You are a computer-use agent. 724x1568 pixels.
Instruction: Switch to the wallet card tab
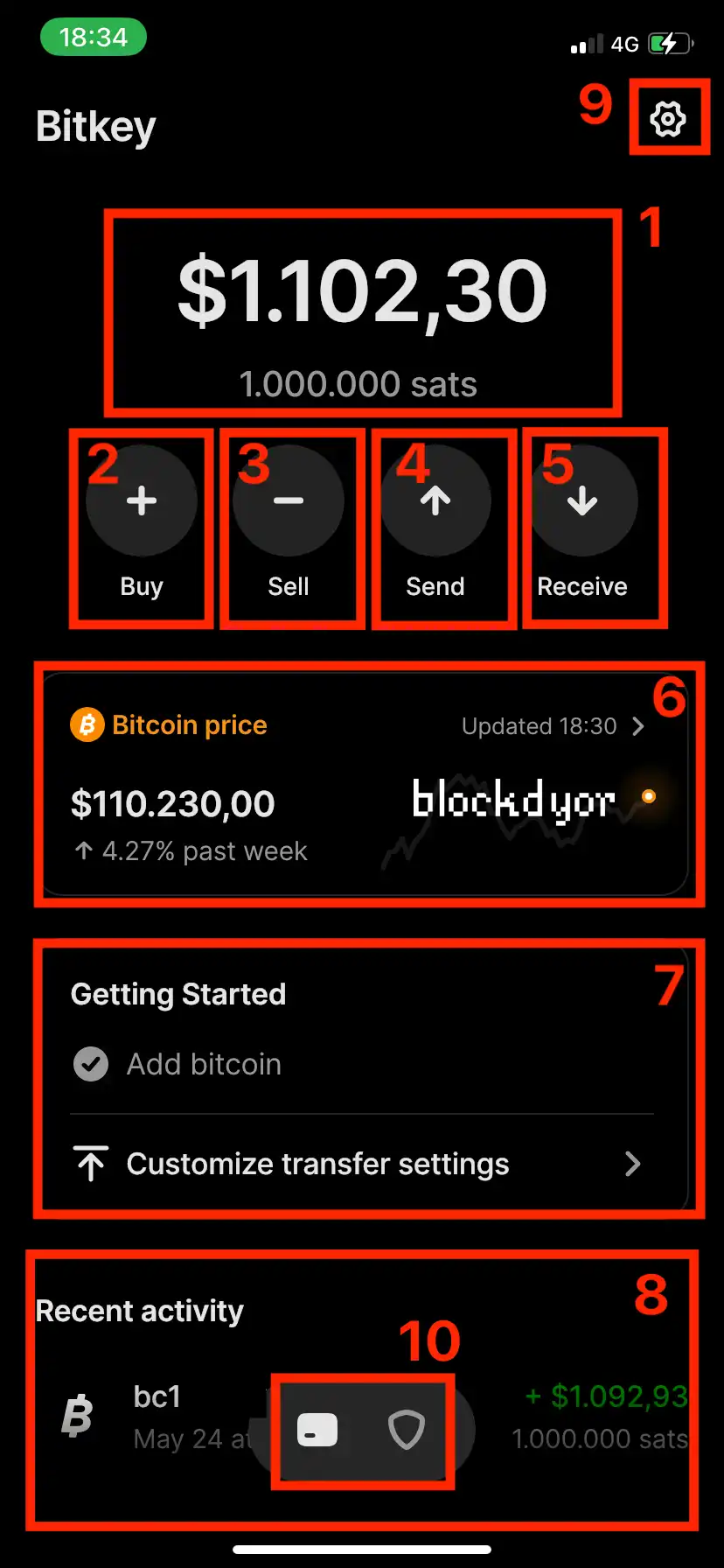(x=317, y=1431)
